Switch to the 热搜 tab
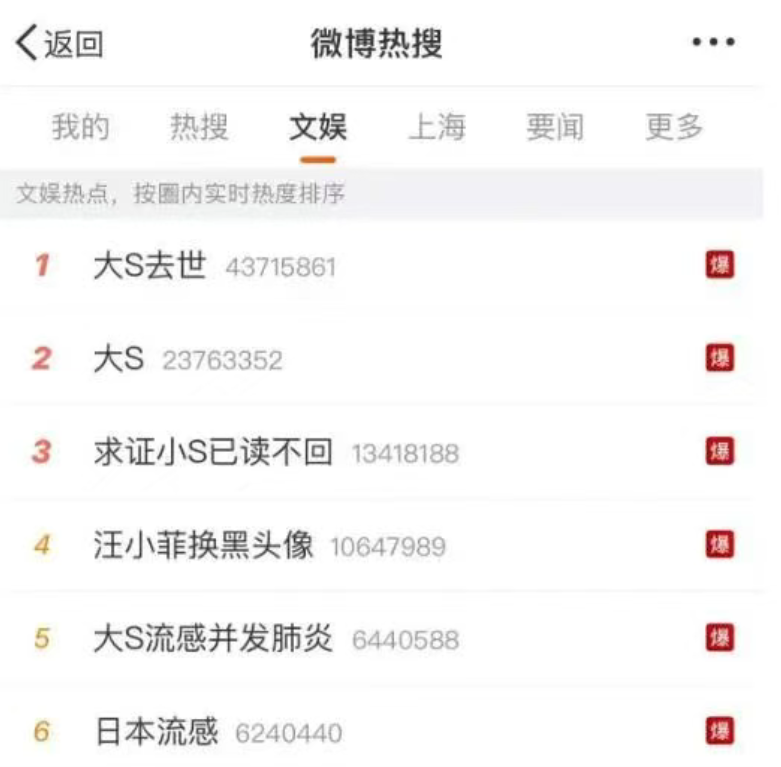Screen dimensions: 781x767 (199, 128)
